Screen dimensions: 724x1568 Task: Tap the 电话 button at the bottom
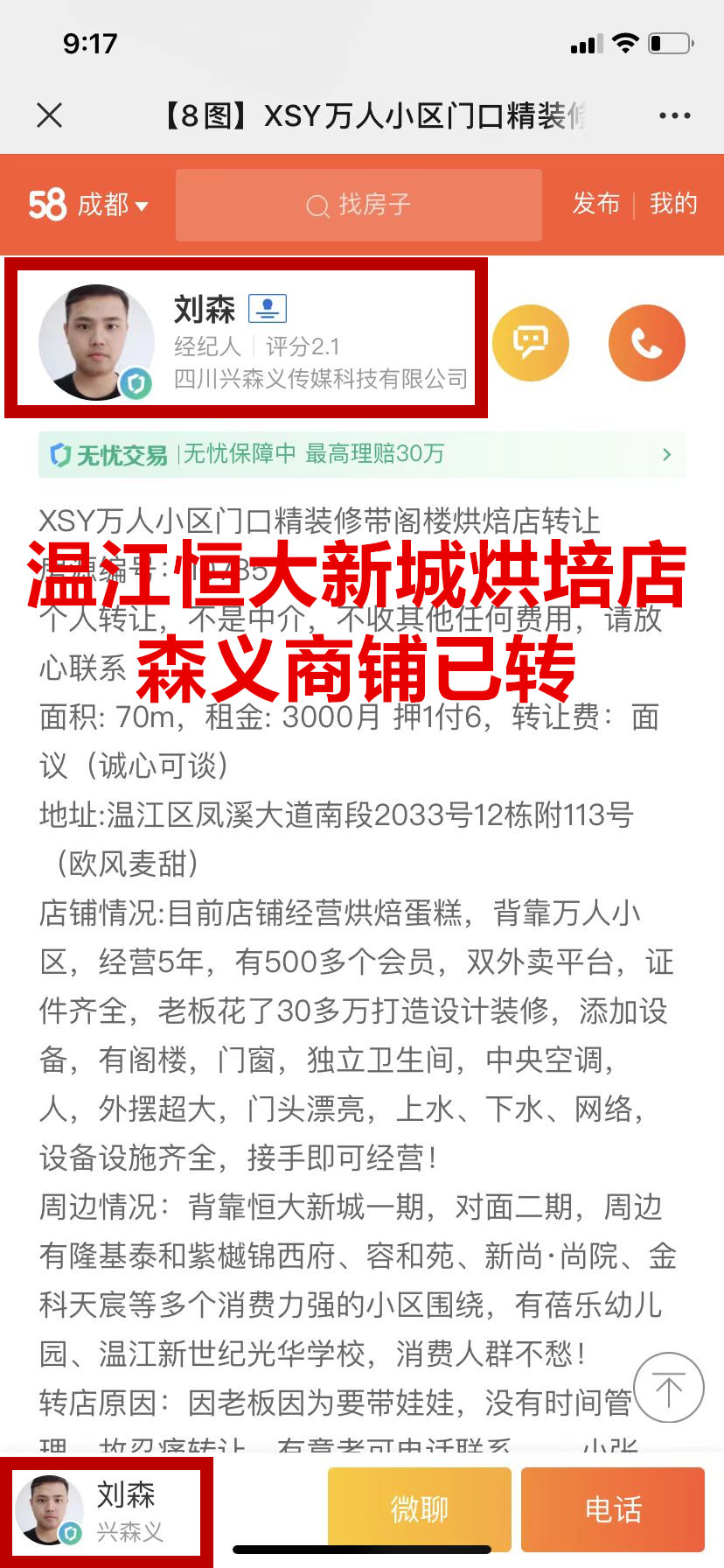pos(613,1508)
